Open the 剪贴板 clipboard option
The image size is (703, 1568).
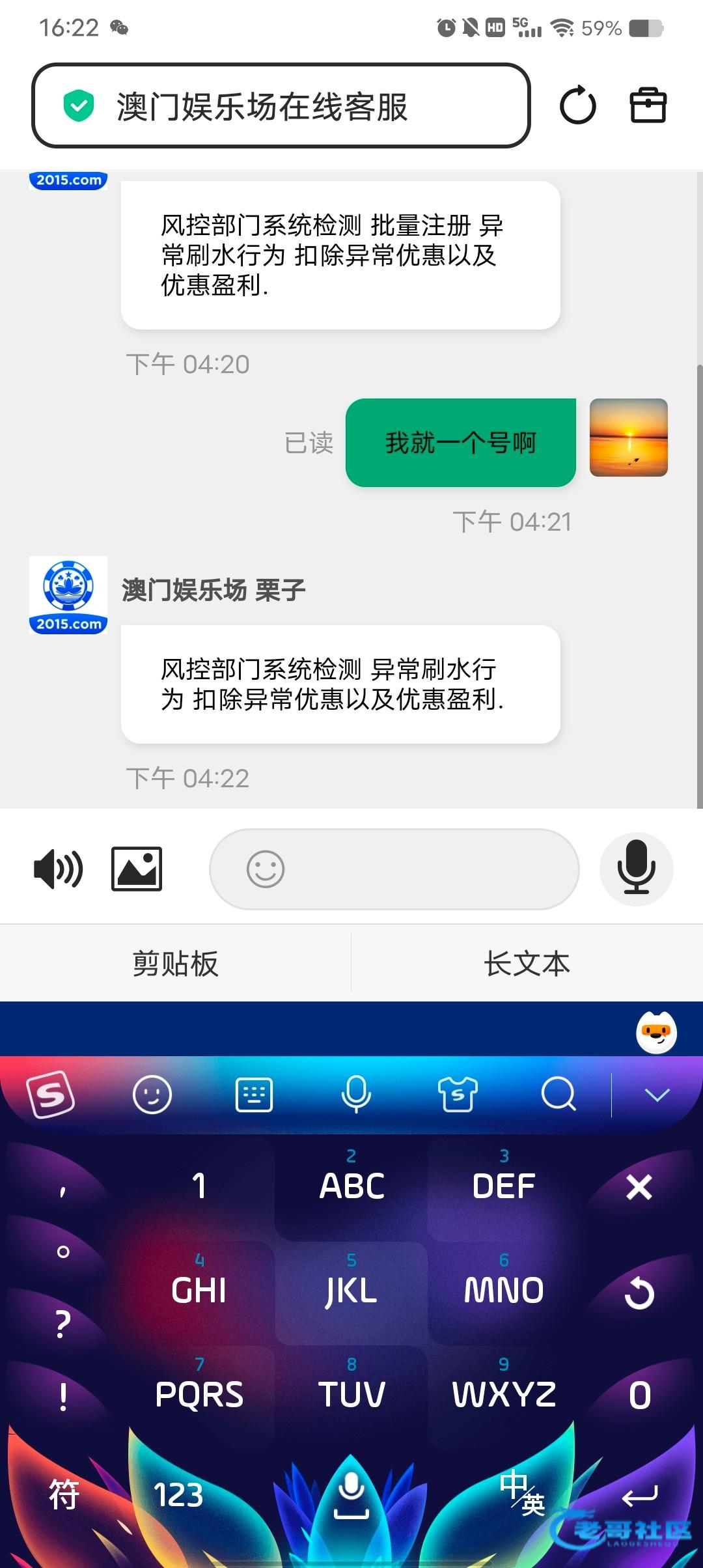pyautogui.click(x=176, y=963)
